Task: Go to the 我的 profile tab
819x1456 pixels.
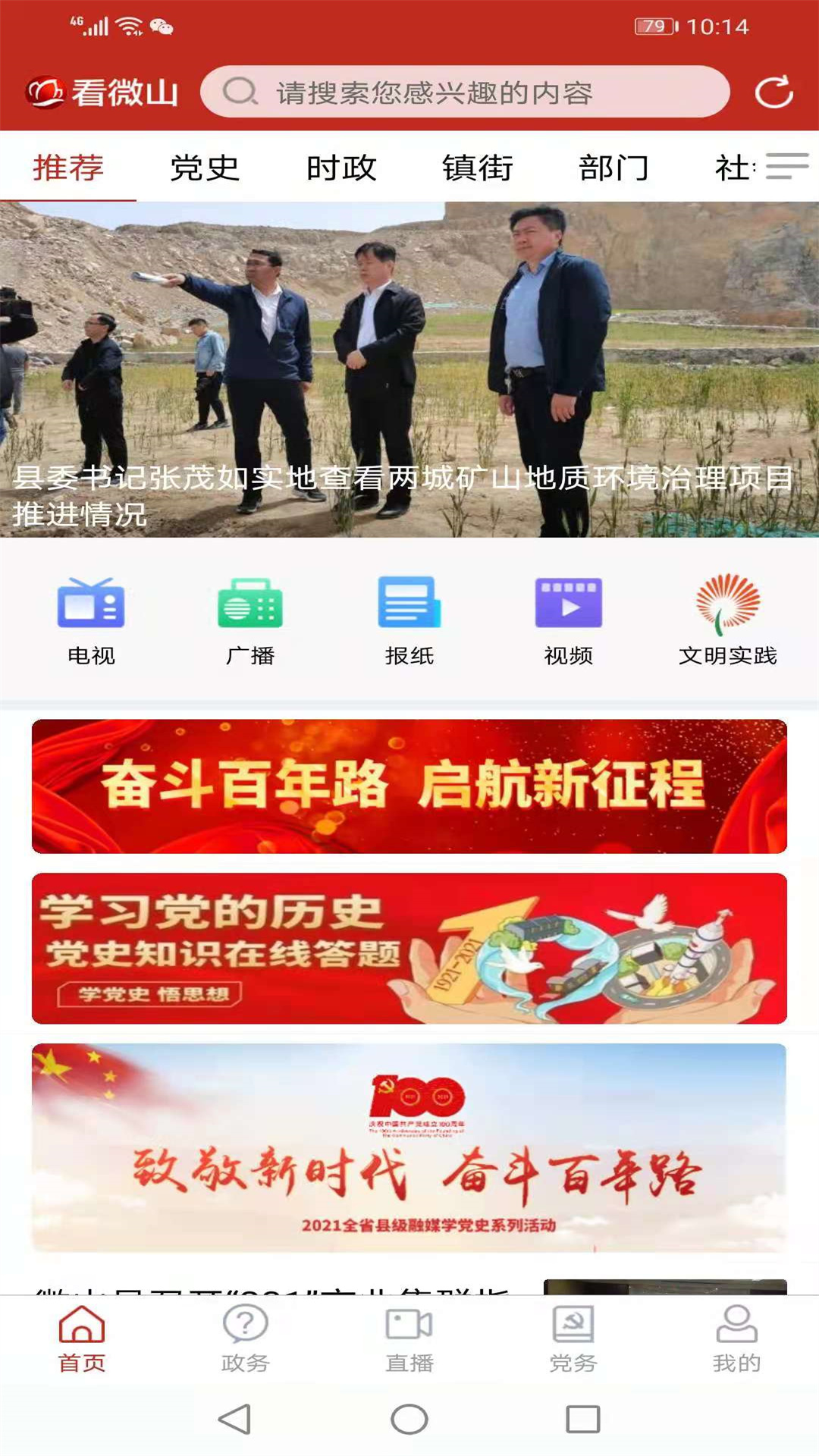Action: (736, 1339)
